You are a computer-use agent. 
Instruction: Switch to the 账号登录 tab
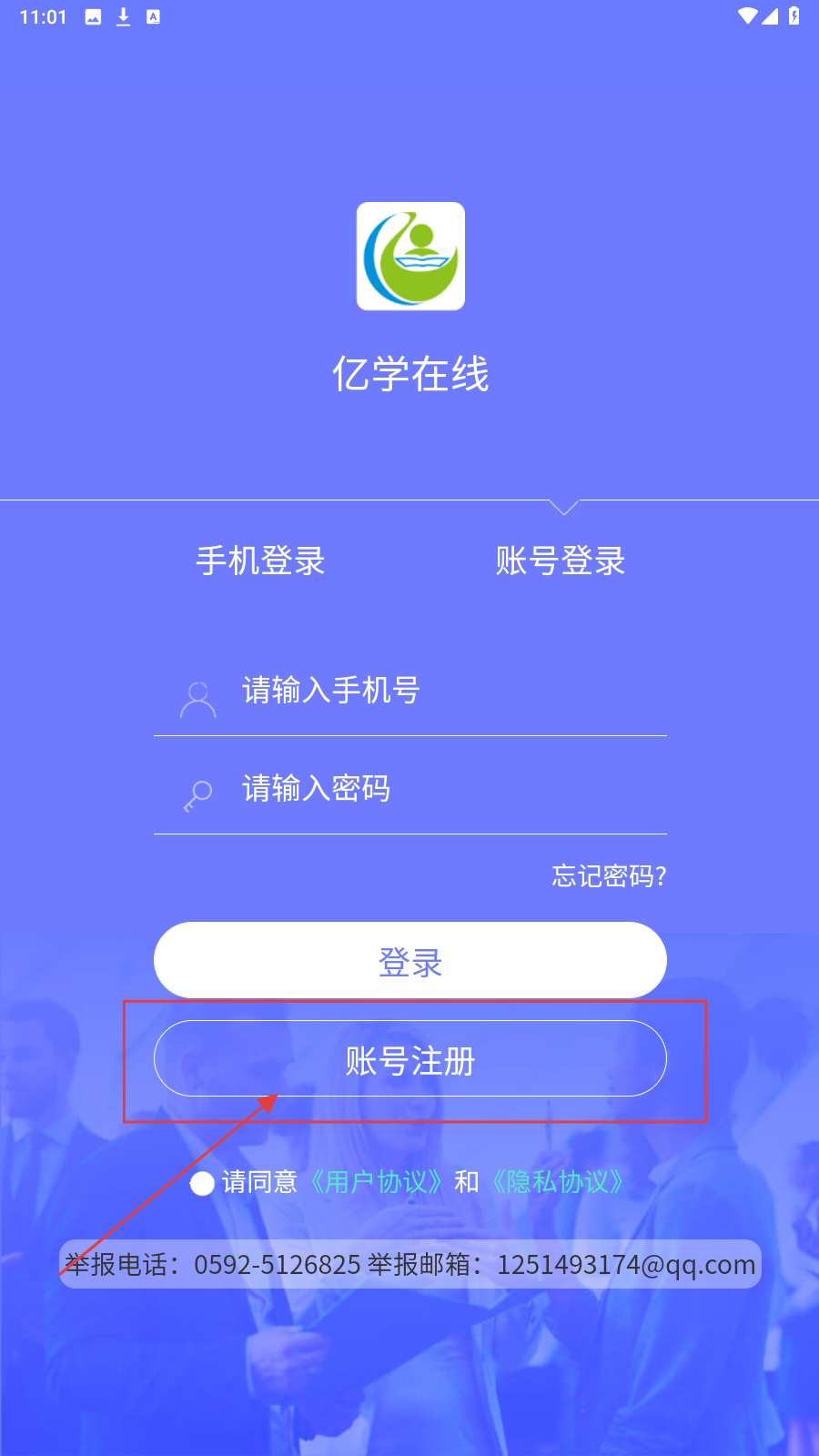[561, 561]
